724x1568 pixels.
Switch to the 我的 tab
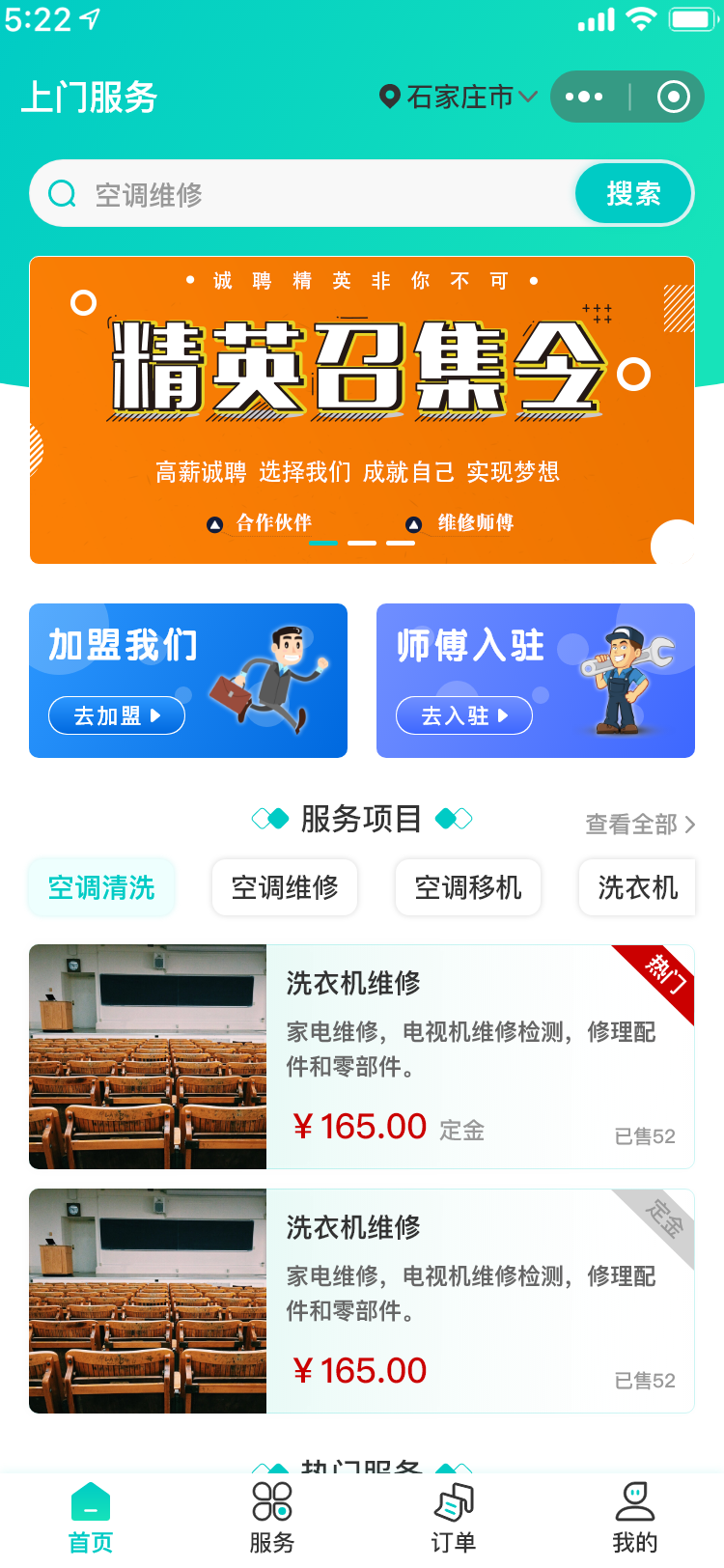coord(634,1518)
